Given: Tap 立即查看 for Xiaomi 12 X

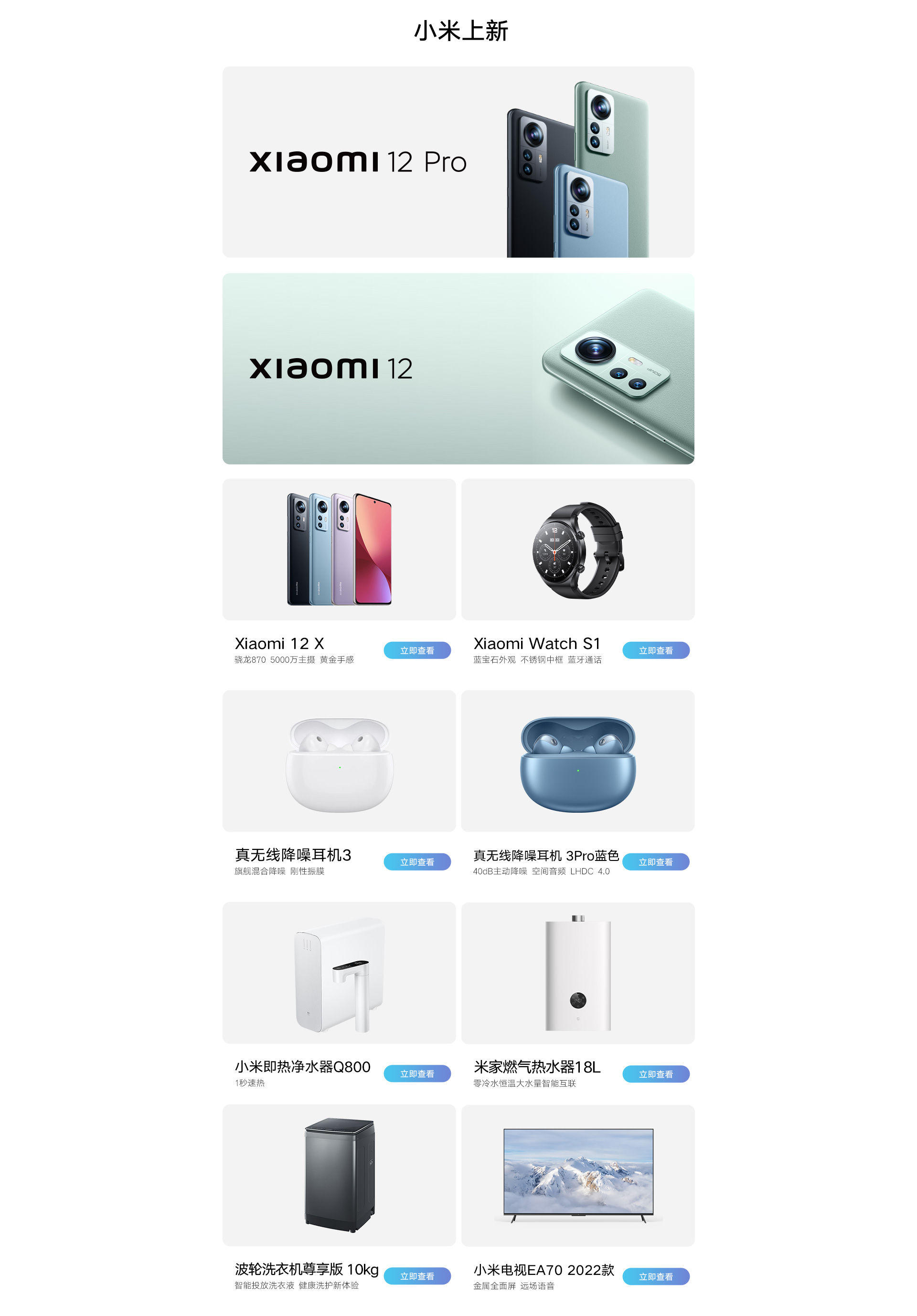Looking at the screenshot, I should pos(416,650).
